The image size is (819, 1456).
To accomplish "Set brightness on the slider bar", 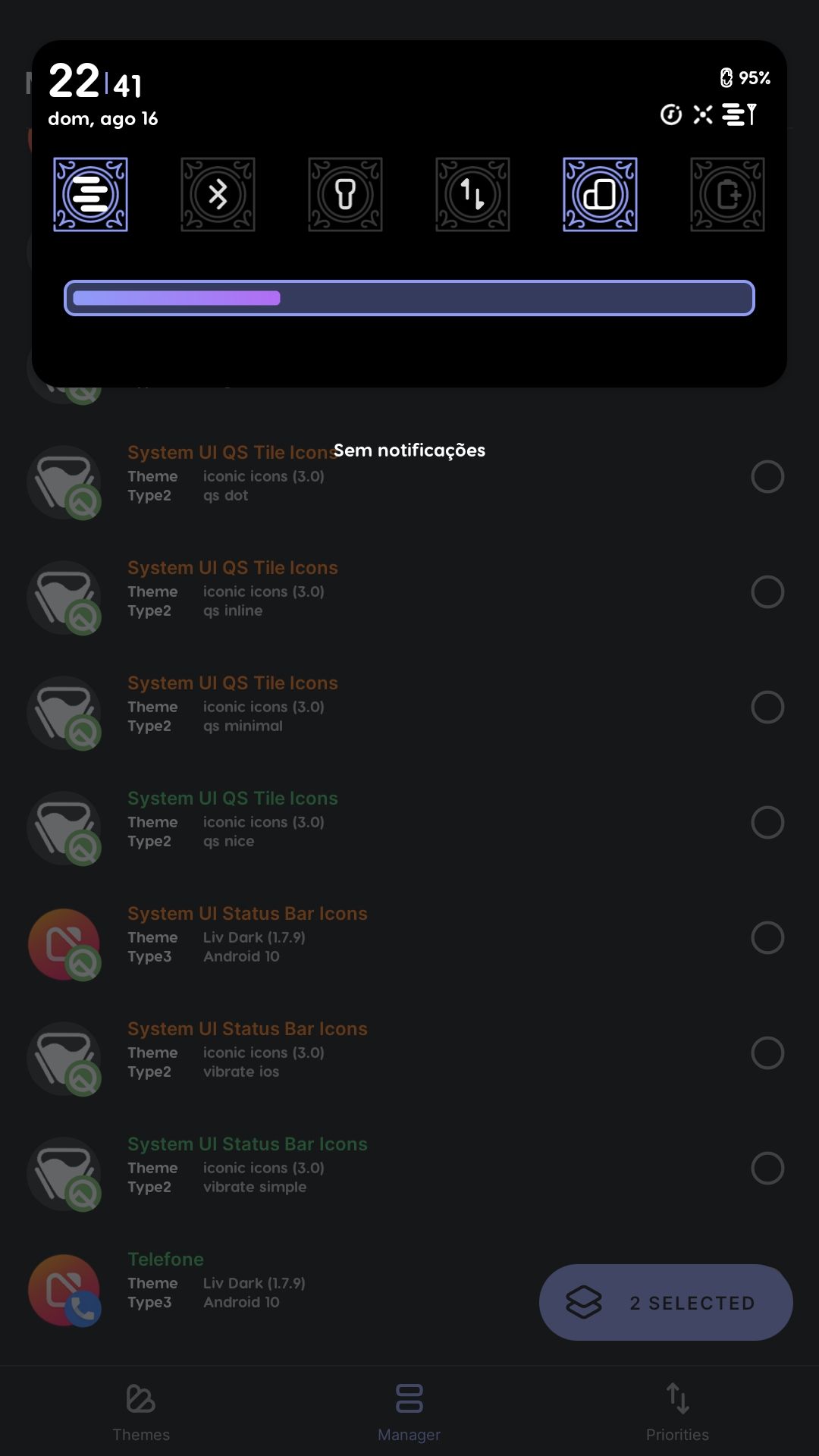I will point(409,298).
